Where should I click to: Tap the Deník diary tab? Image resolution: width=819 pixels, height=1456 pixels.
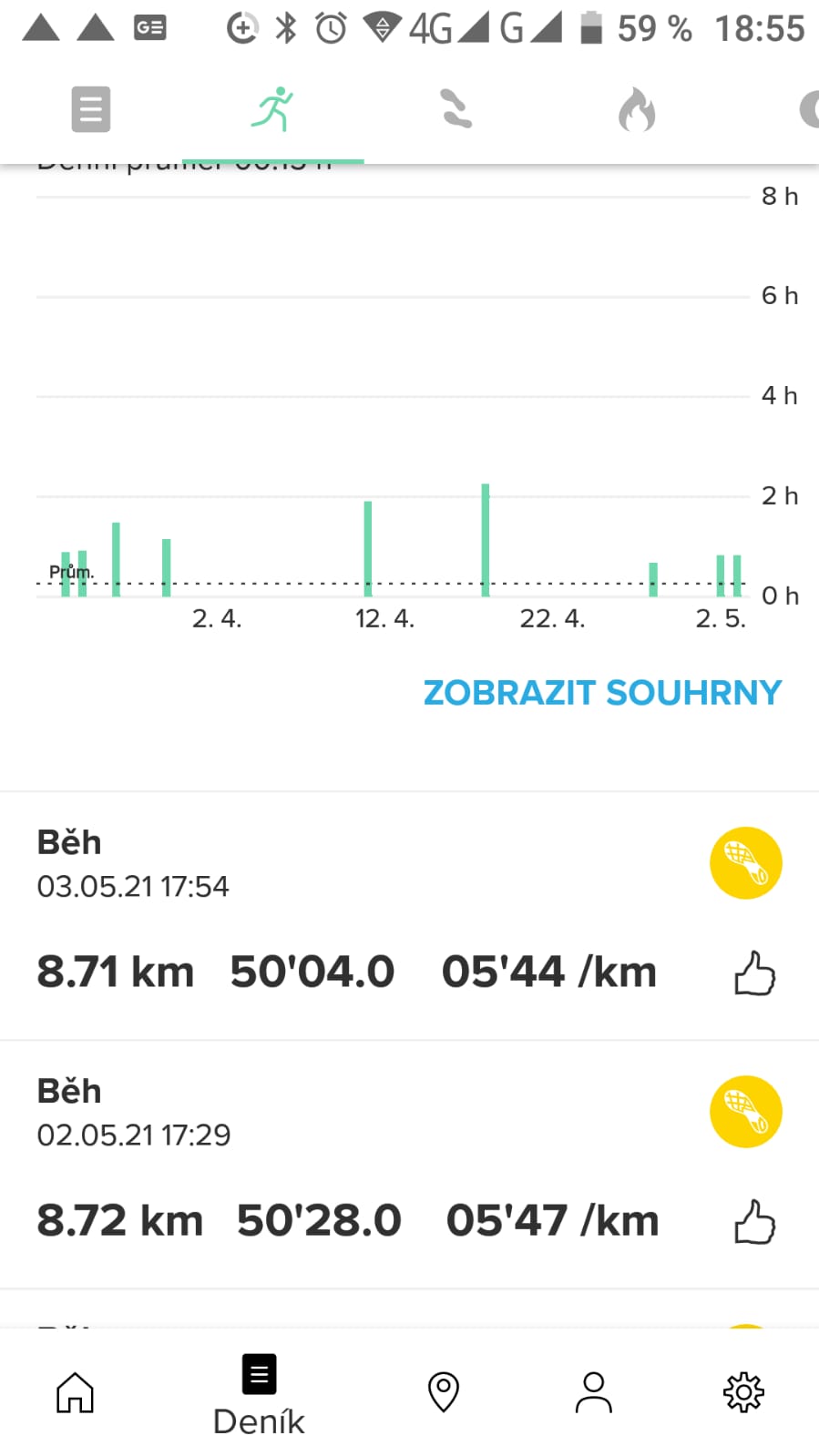[x=259, y=1396]
